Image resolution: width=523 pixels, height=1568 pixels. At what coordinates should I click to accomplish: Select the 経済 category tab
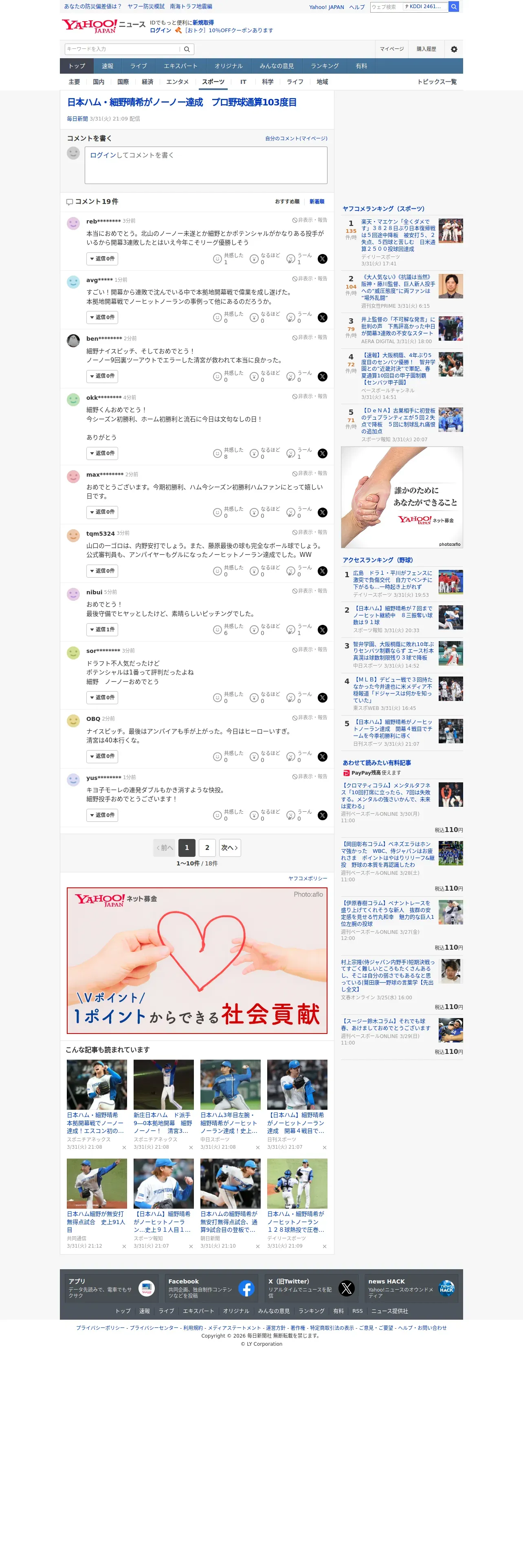click(147, 82)
